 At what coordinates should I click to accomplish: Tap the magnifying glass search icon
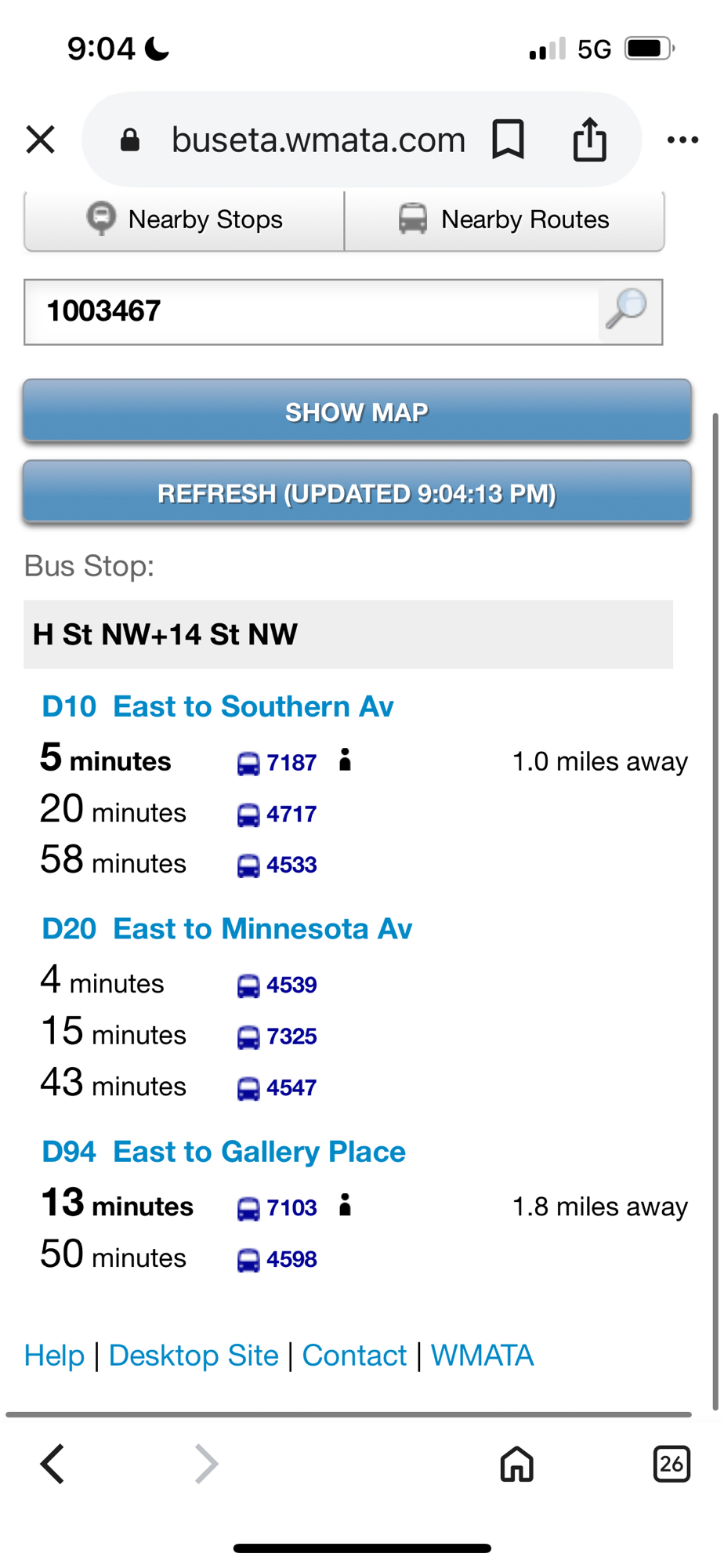pos(628,310)
